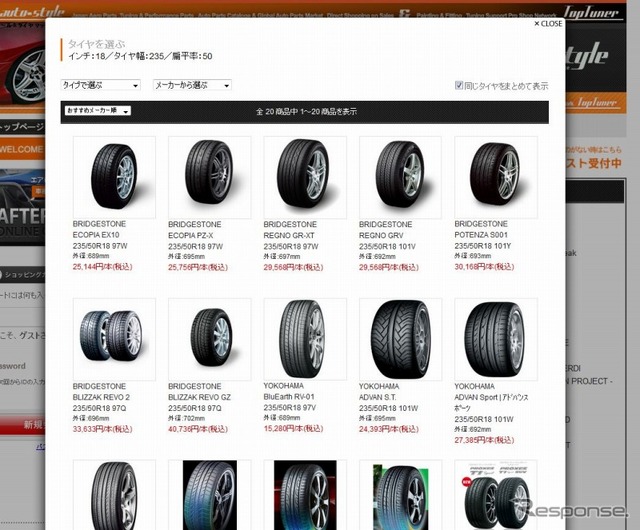
Task: View the Bridgestone REGNO GR-XT tire
Action: click(304, 176)
